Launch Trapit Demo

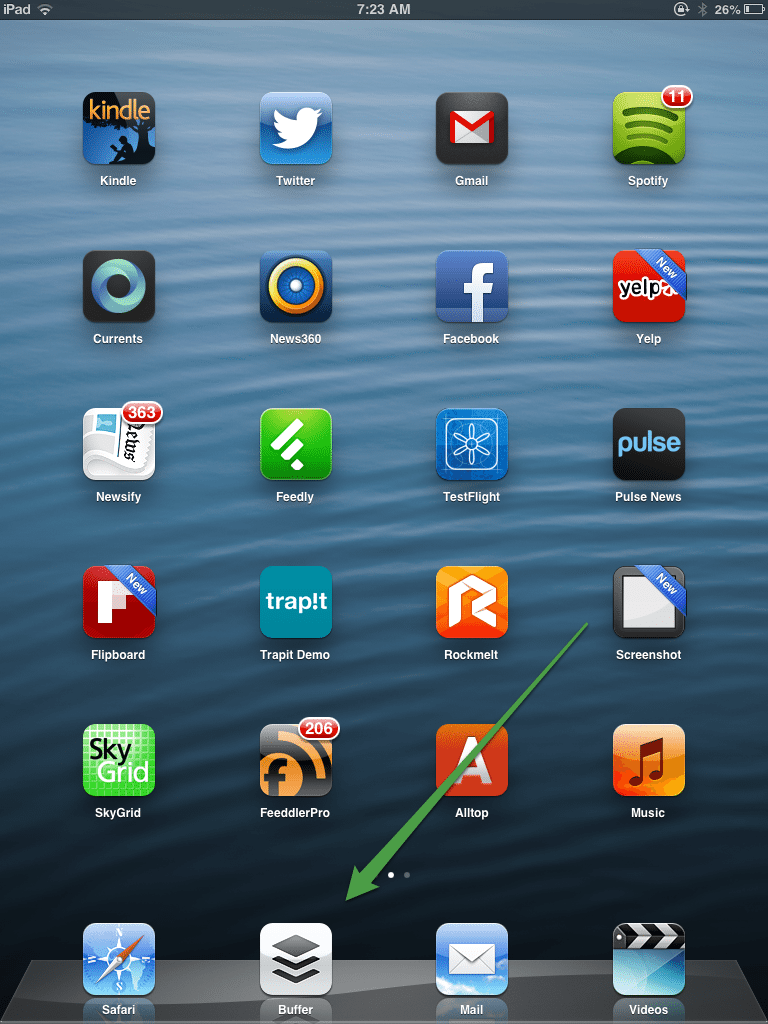pyautogui.click(x=296, y=603)
